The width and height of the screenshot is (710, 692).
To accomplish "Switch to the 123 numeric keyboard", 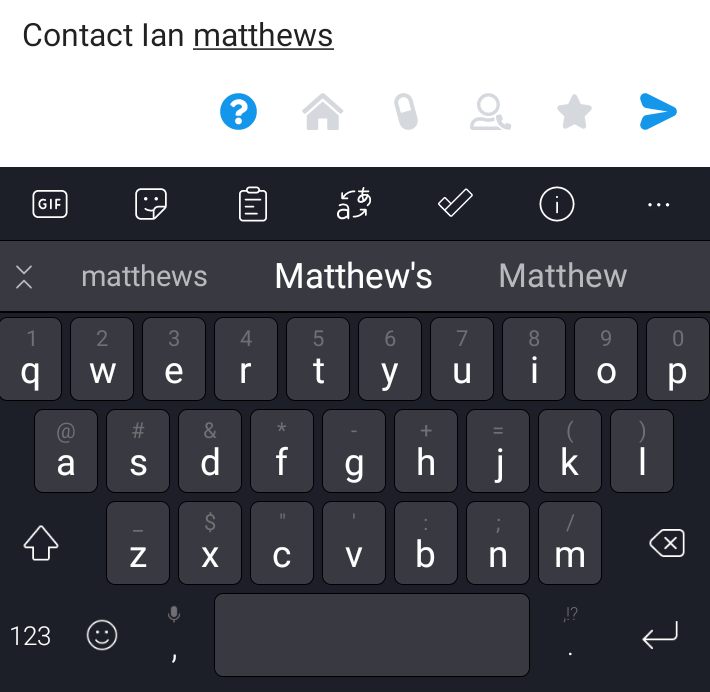I will [x=30, y=636].
